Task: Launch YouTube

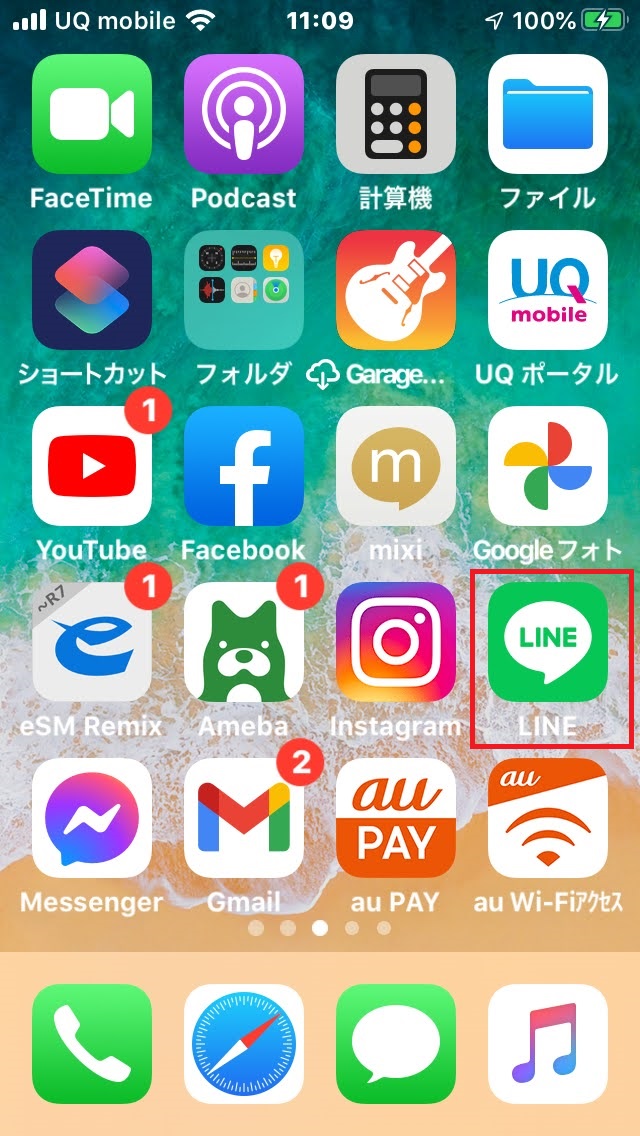Action: coord(92,466)
